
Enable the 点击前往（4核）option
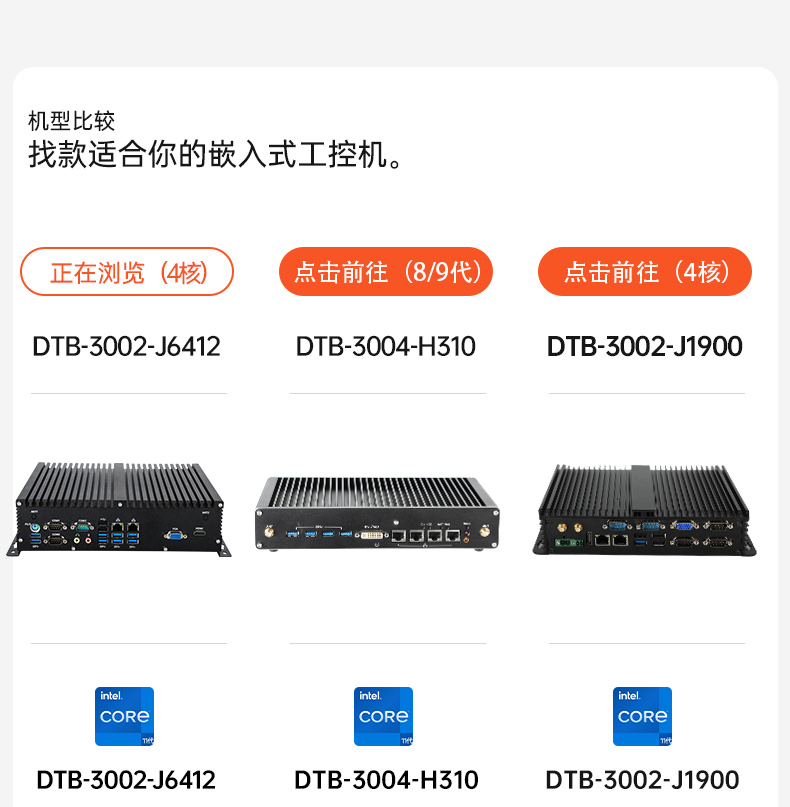(x=645, y=271)
